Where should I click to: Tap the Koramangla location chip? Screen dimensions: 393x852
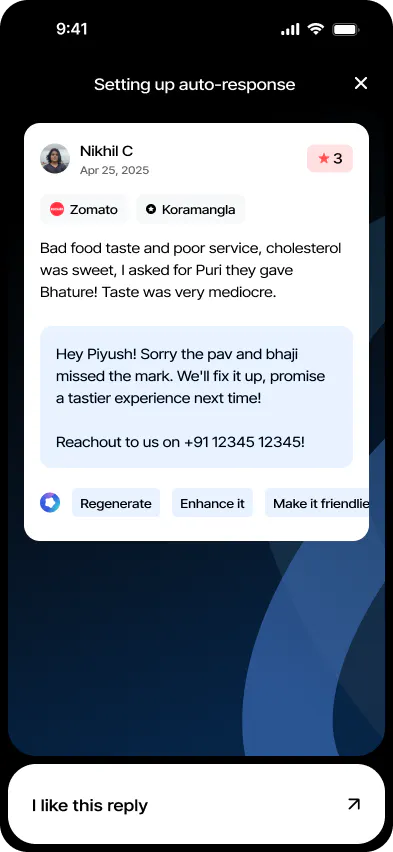(190, 209)
